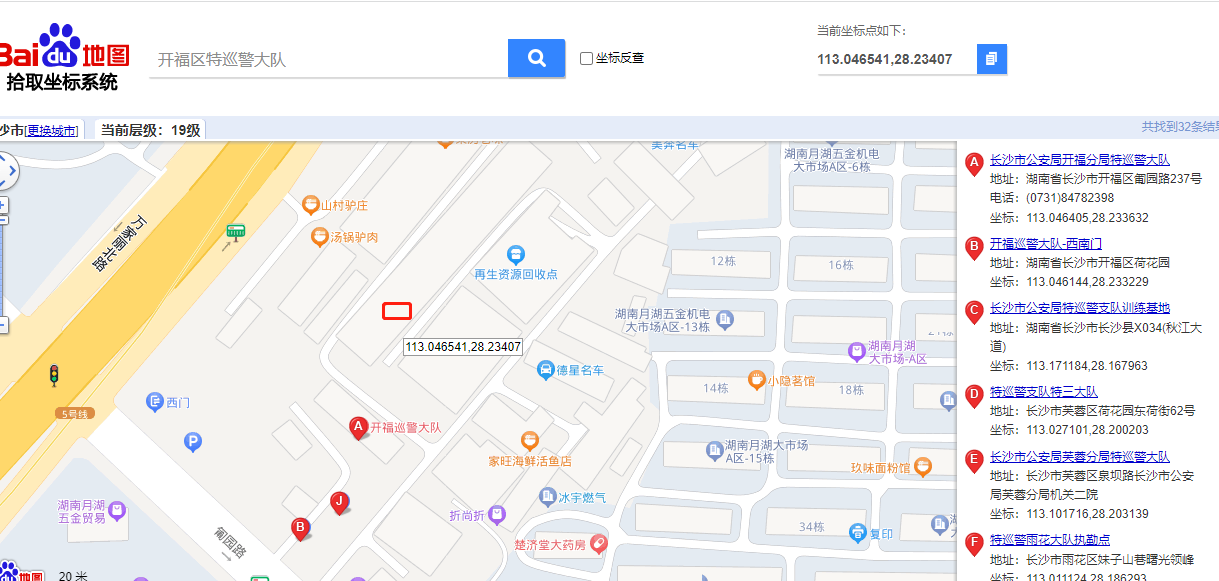The width and height of the screenshot is (1219, 581).
Task: Open result A 长沙市公安局开福分局特巡警大队
Action: pyautogui.click(x=1079, y=160)
